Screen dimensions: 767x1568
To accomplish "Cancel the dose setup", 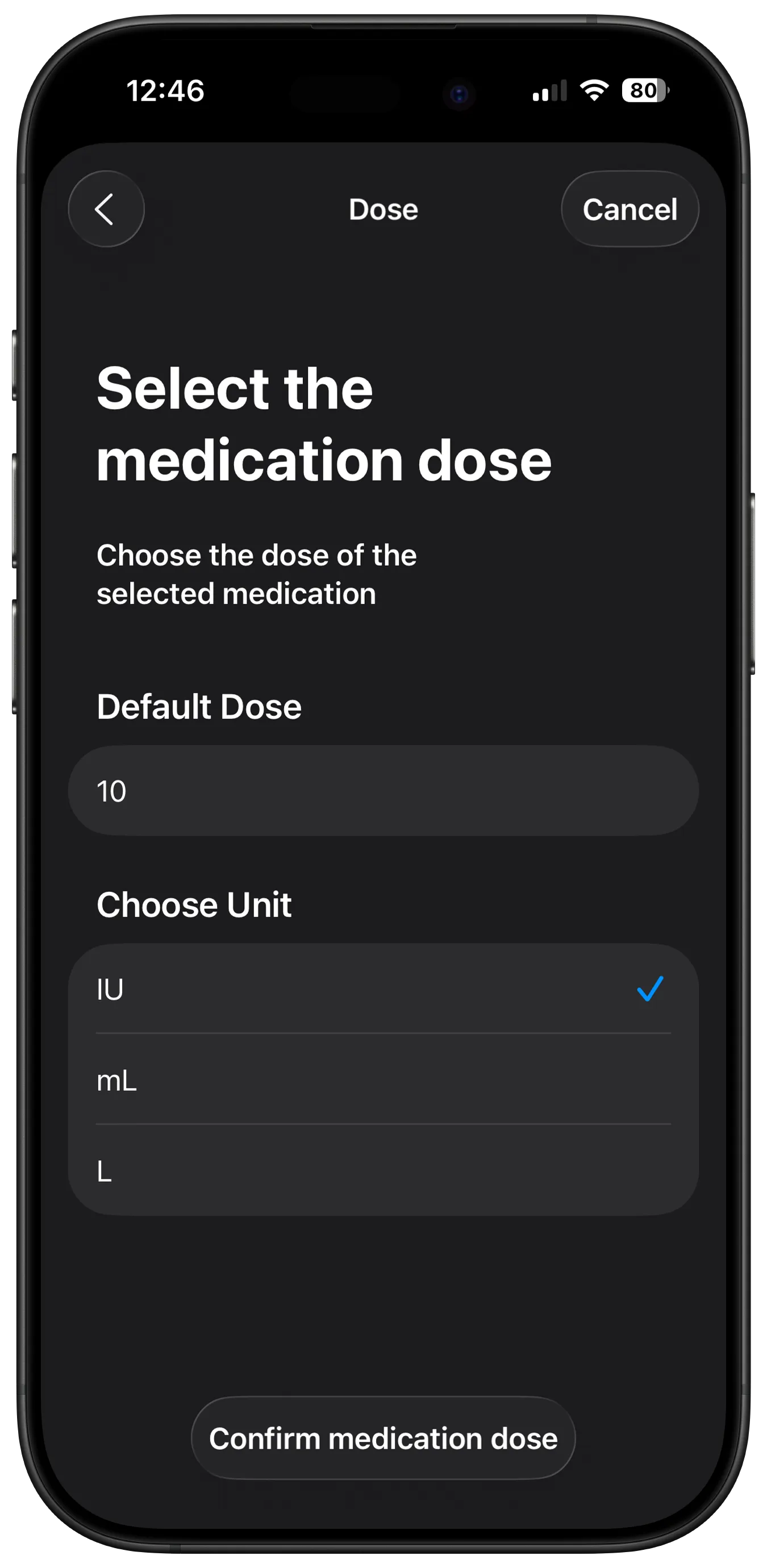I will [630, 210].
